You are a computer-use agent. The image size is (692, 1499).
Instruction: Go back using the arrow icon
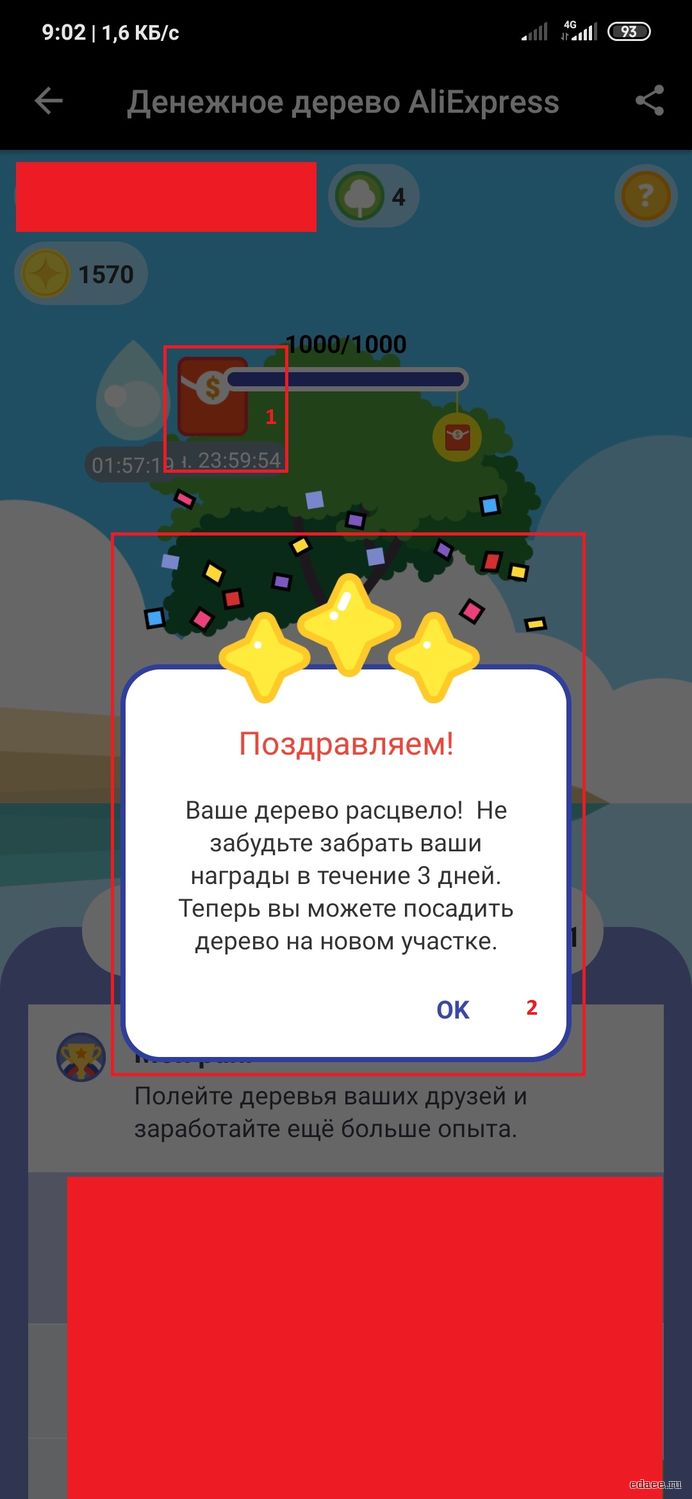click(x=48, y=101)
